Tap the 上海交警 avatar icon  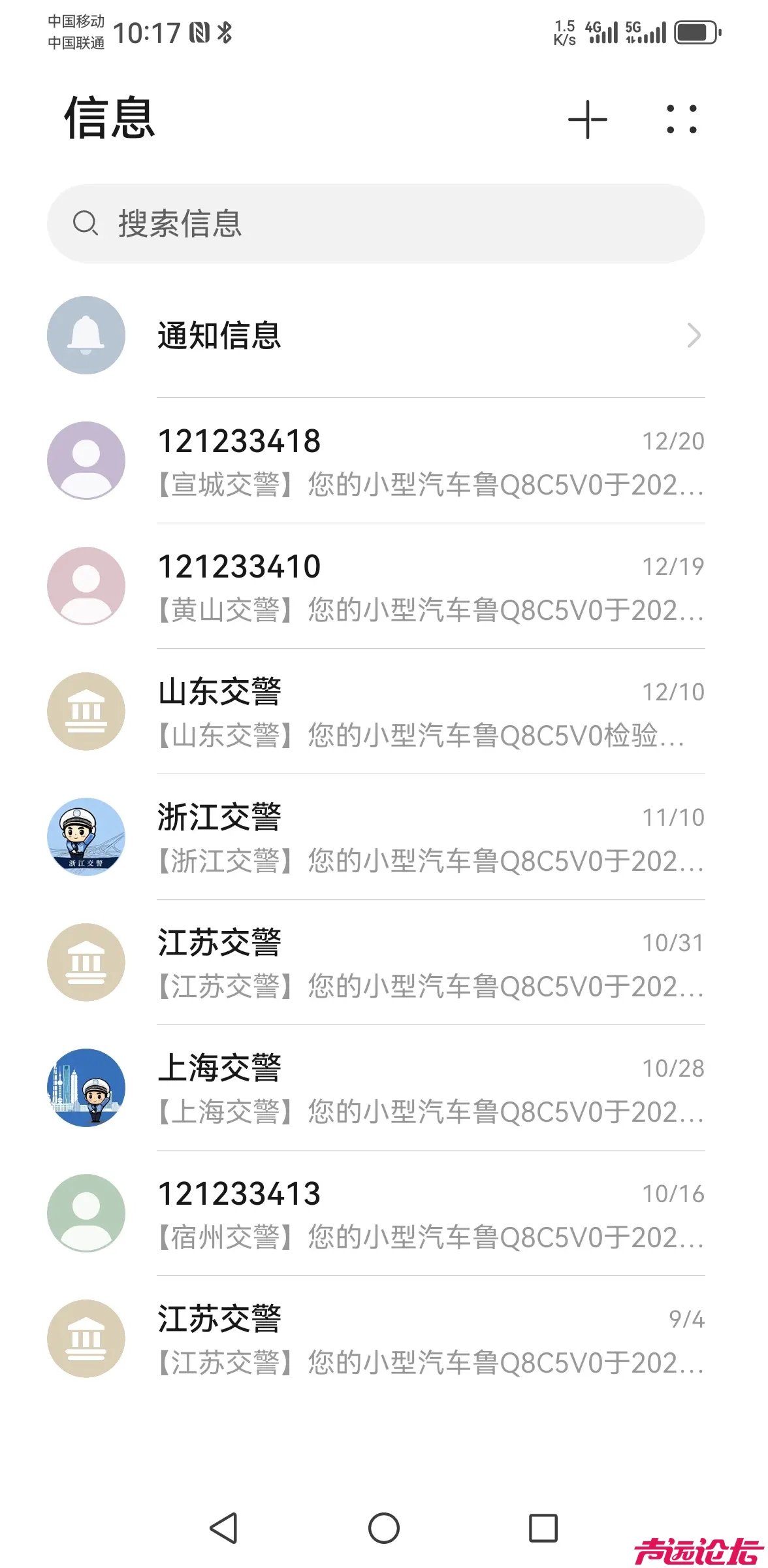pos(86,1087)
